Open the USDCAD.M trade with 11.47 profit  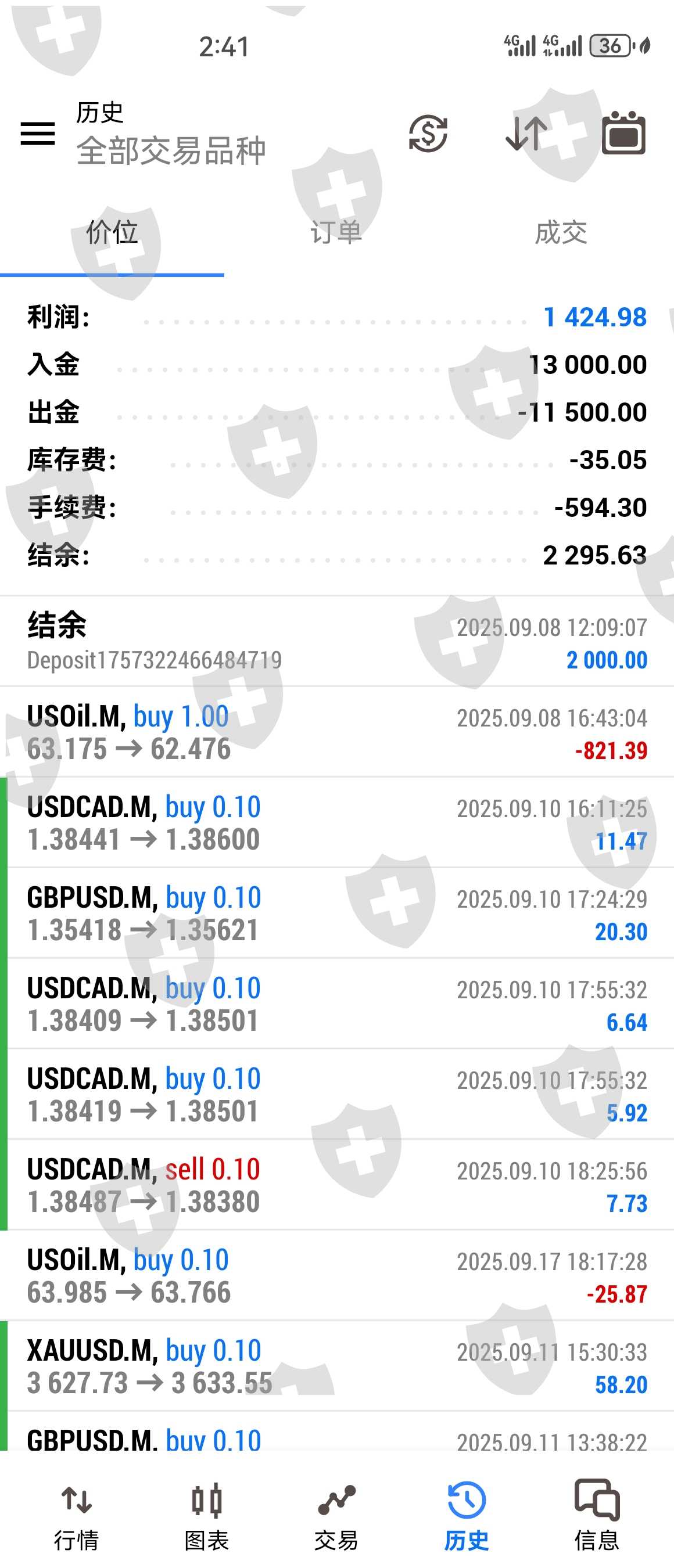click(336, 823)
